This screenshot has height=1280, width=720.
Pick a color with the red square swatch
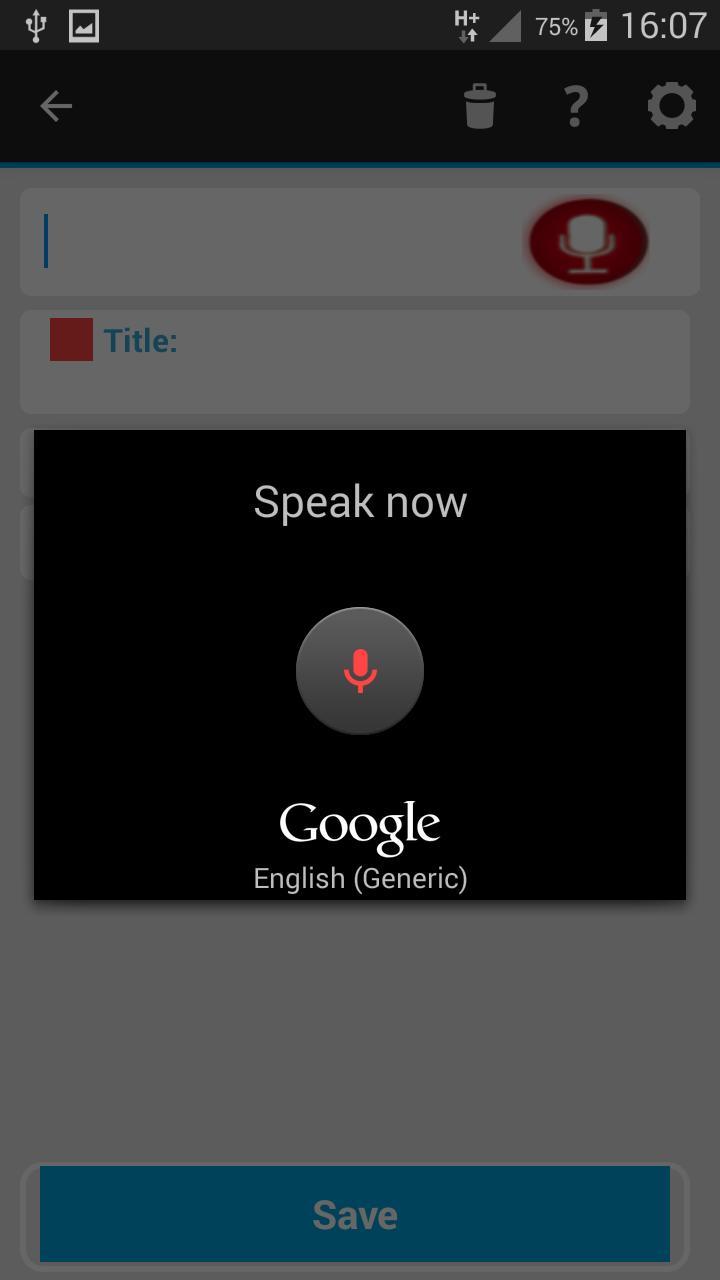pyautogui.click(x=71, y=340)
